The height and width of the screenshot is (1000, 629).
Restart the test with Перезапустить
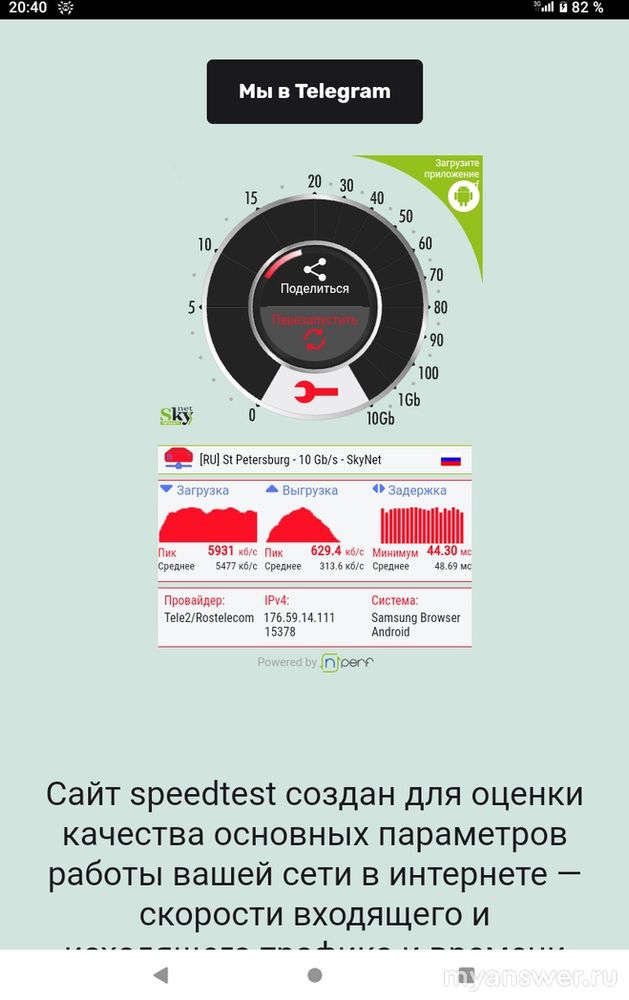315,332
